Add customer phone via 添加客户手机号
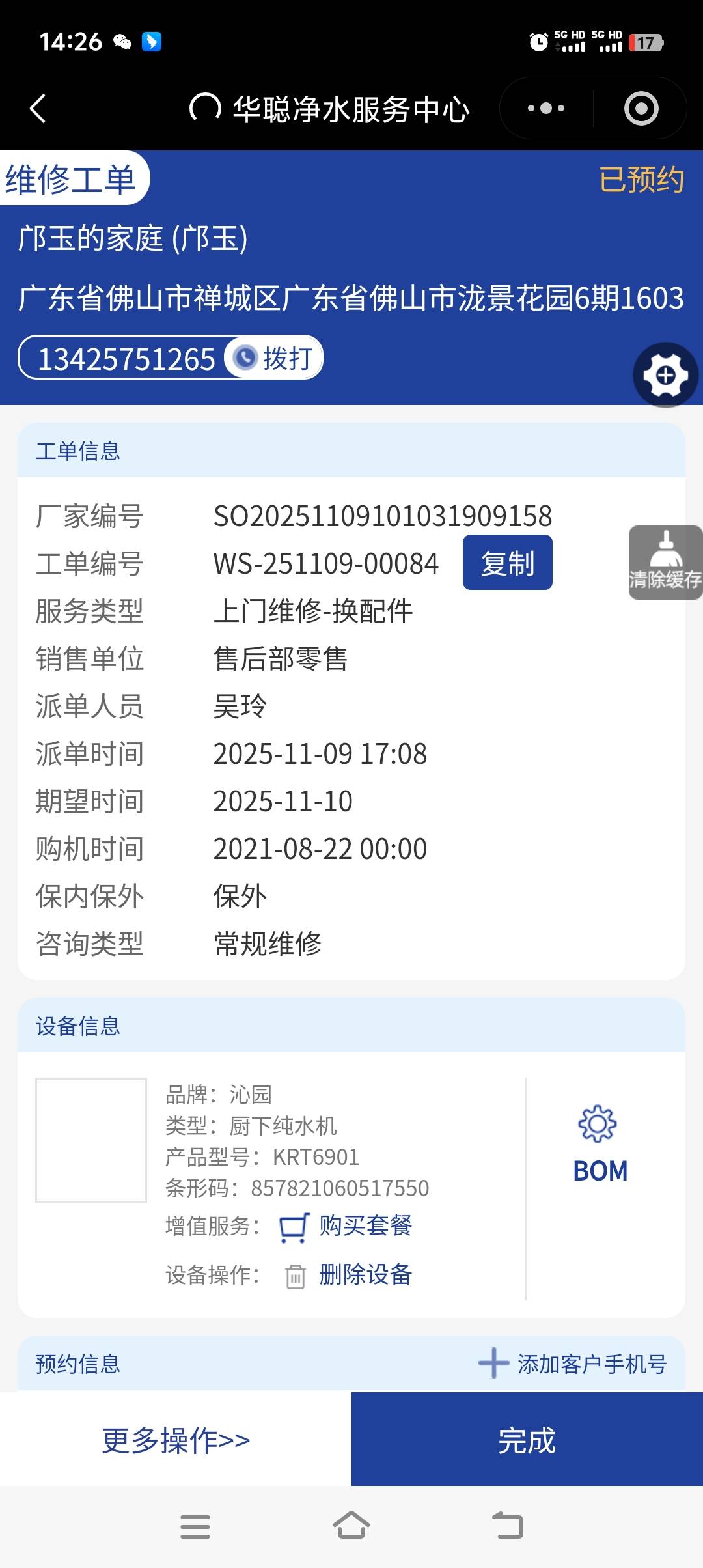Viewport: 703px width, 1568px height. point(573,1364)
